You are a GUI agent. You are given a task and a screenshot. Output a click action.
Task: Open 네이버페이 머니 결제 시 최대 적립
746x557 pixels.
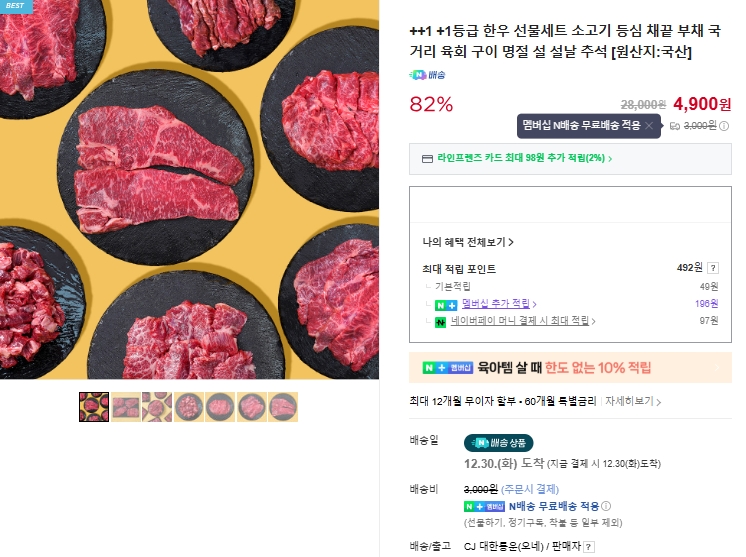tap(522, 321)
